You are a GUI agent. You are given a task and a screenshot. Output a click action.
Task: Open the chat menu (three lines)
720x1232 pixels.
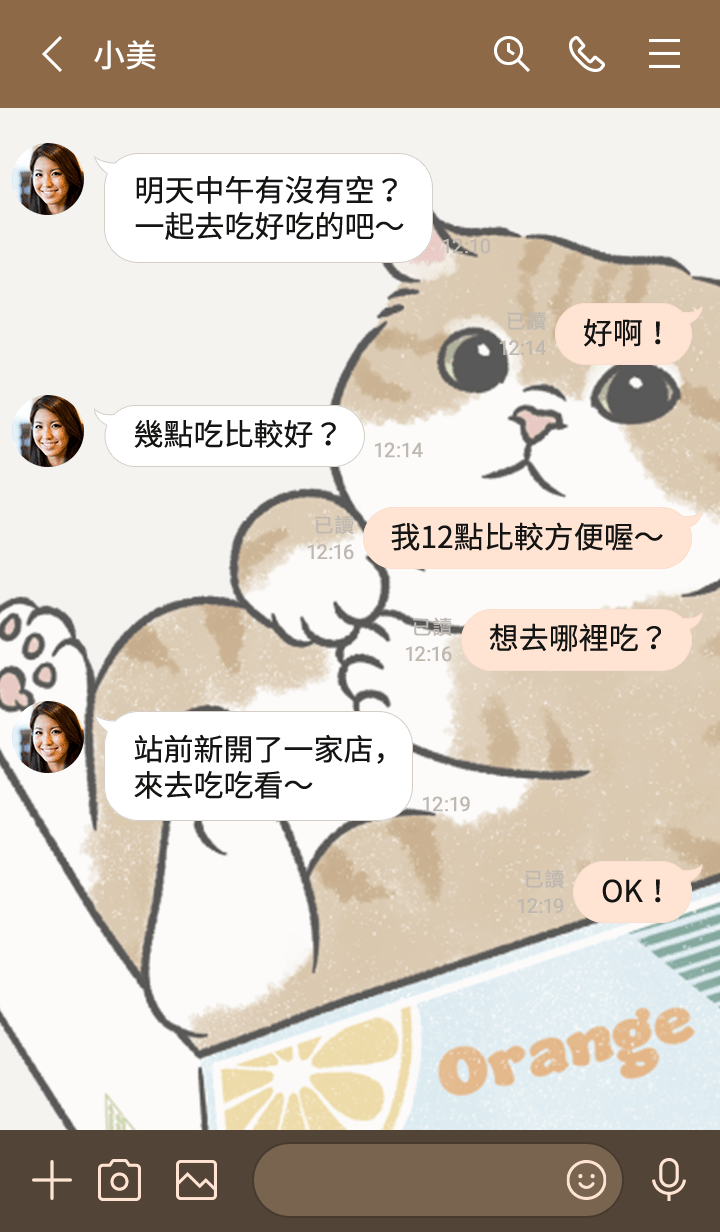coord(664,54)
